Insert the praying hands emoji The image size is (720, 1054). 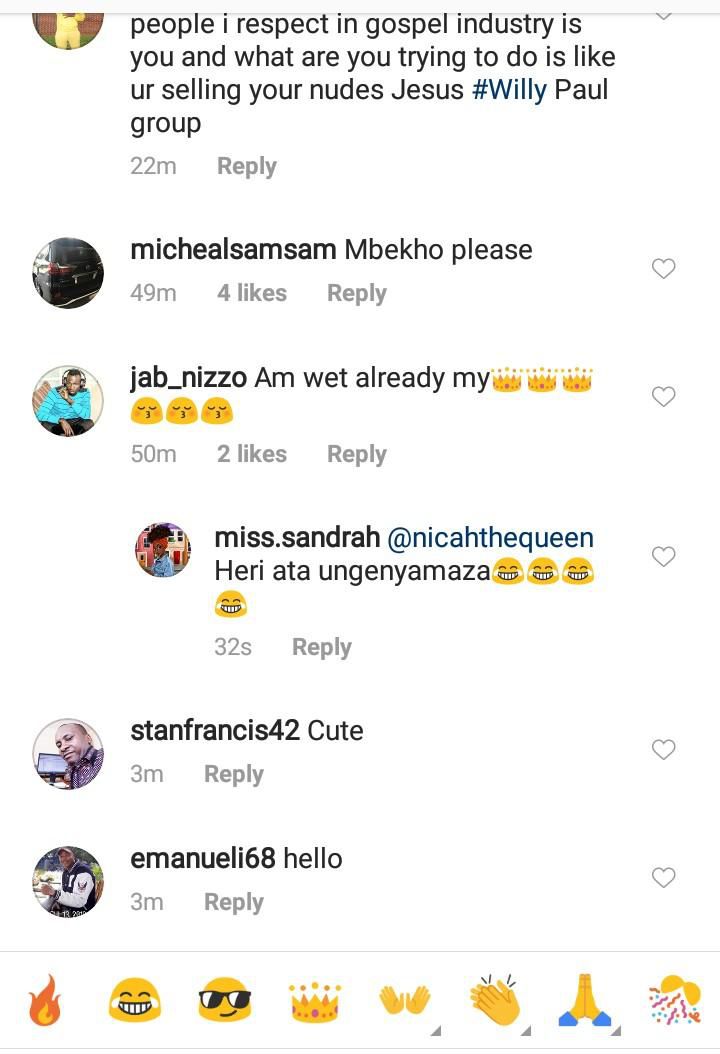click(585, 1001)
